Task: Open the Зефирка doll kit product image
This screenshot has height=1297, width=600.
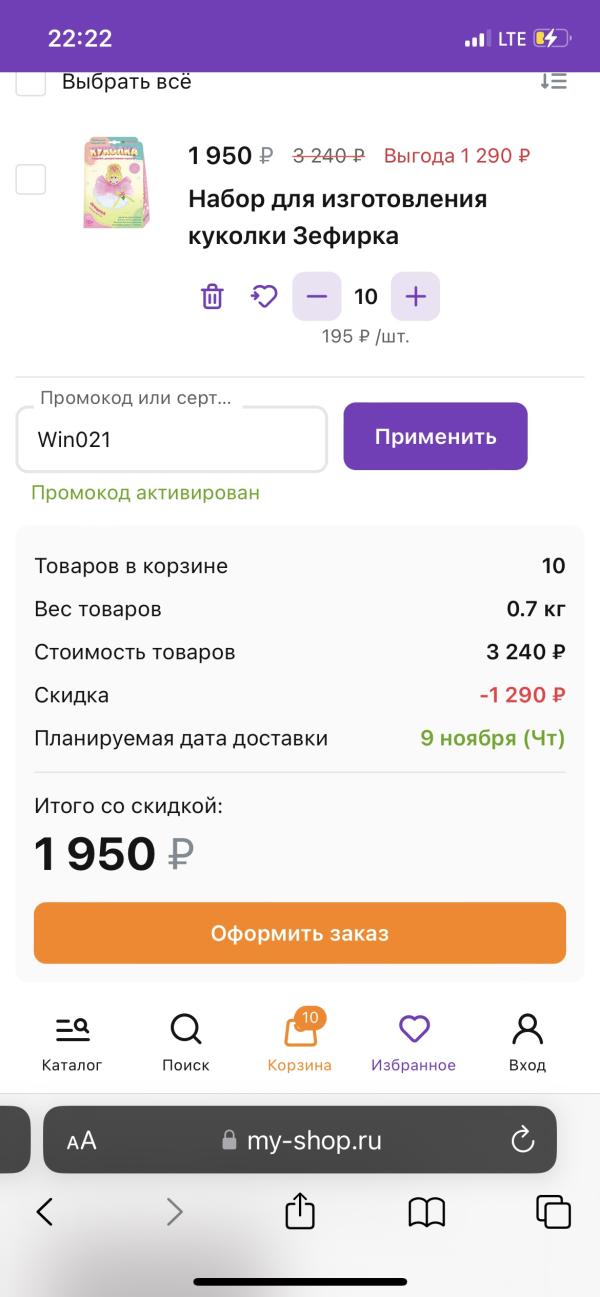Action: click(x=113, y=184)
